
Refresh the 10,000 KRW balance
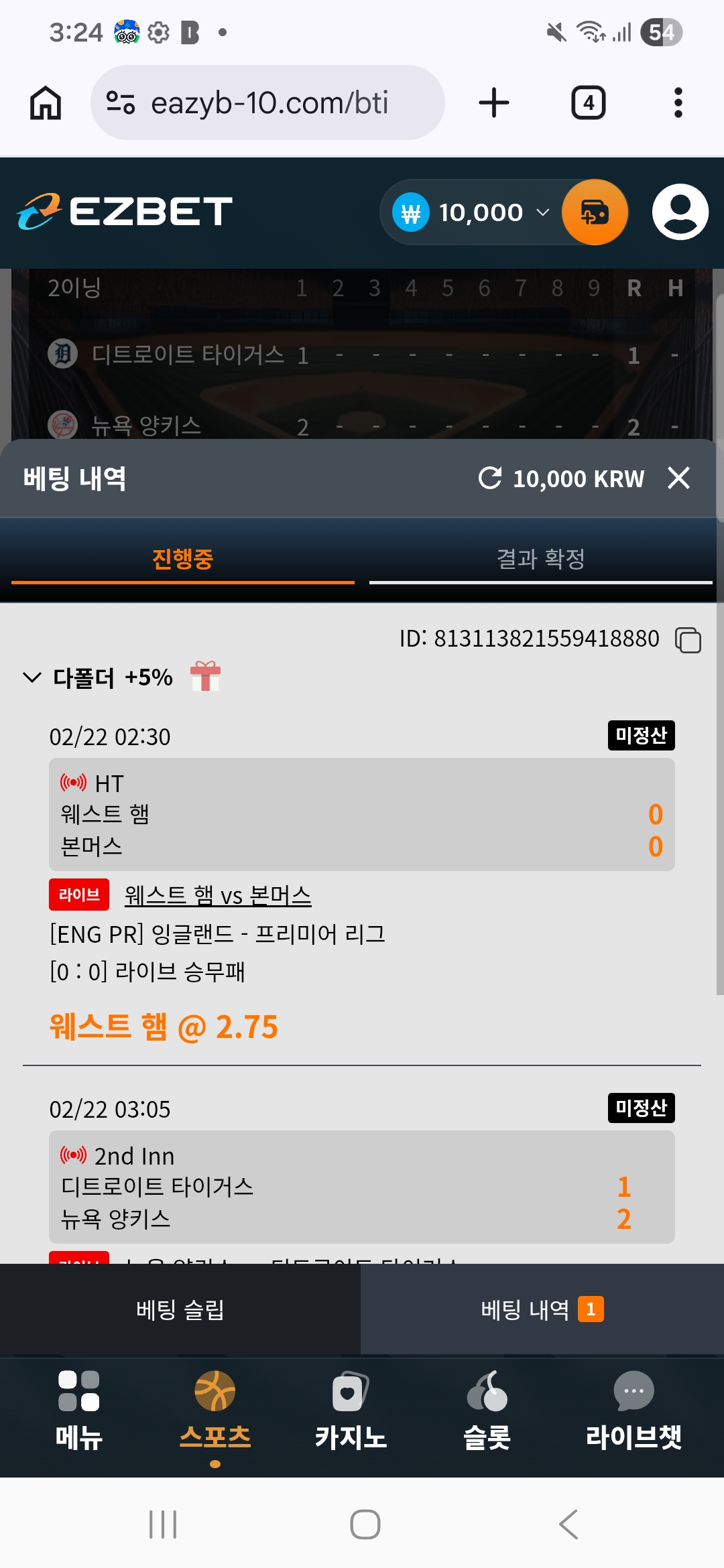click(490, 478)
